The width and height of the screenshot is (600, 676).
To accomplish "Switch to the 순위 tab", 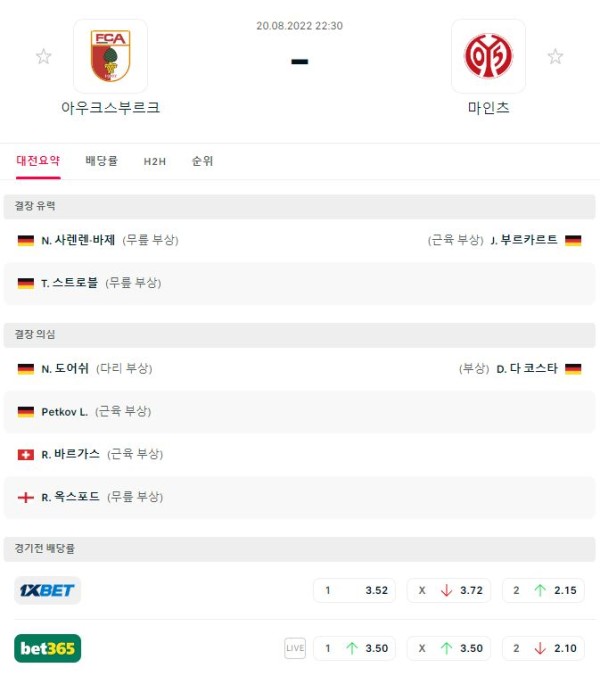I will (x=202, y=161).
